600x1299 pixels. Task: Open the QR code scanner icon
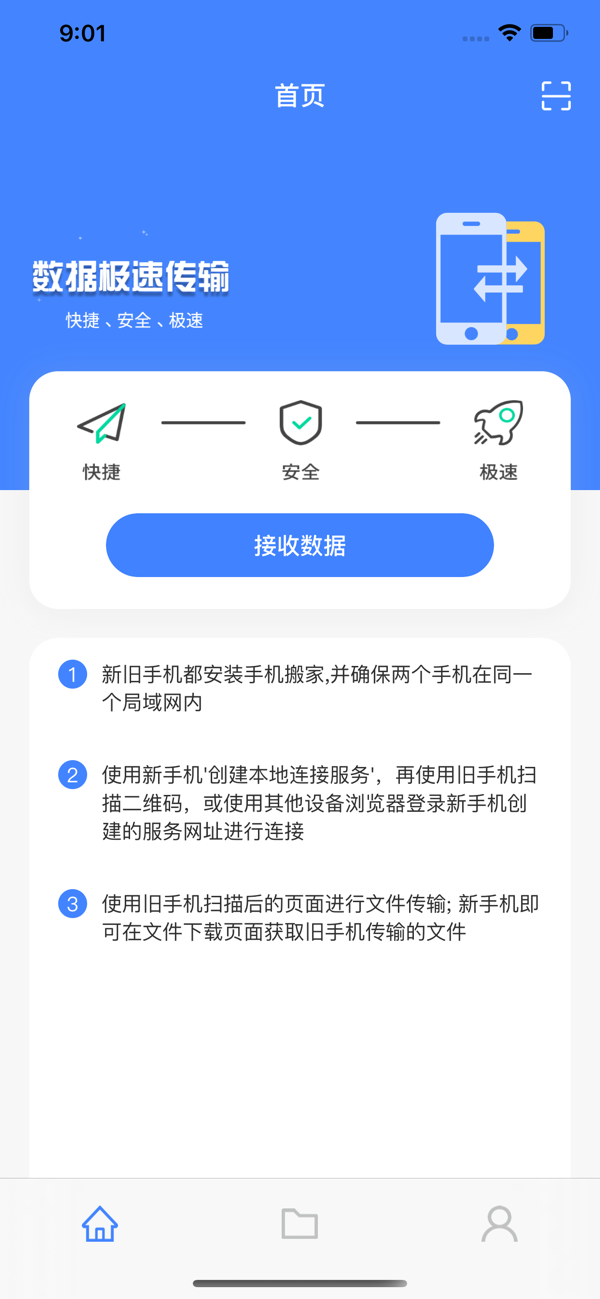tap(556, 96)
